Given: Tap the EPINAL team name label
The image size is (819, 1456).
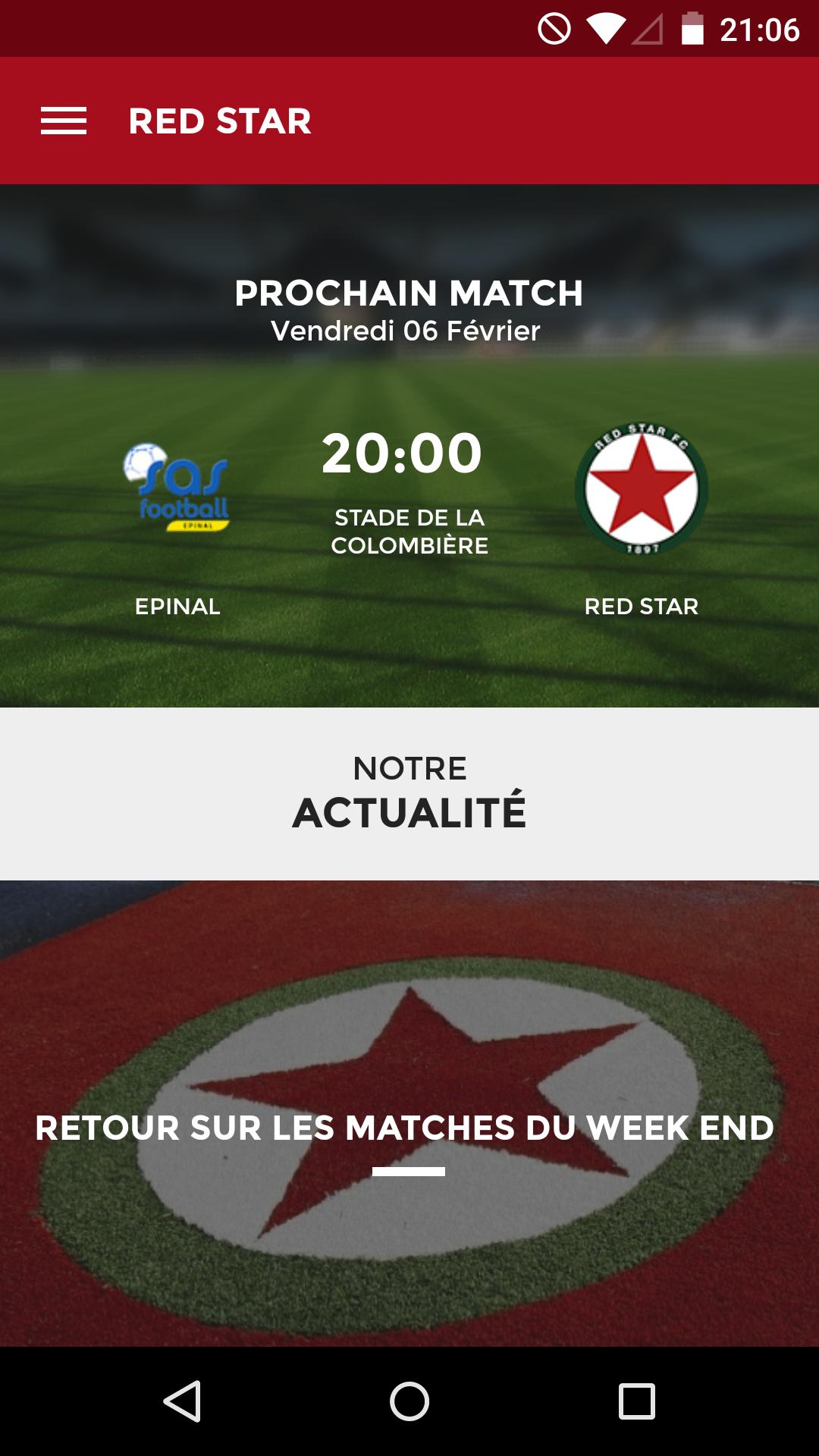Looking at the screenshot, I should (177, 606).
